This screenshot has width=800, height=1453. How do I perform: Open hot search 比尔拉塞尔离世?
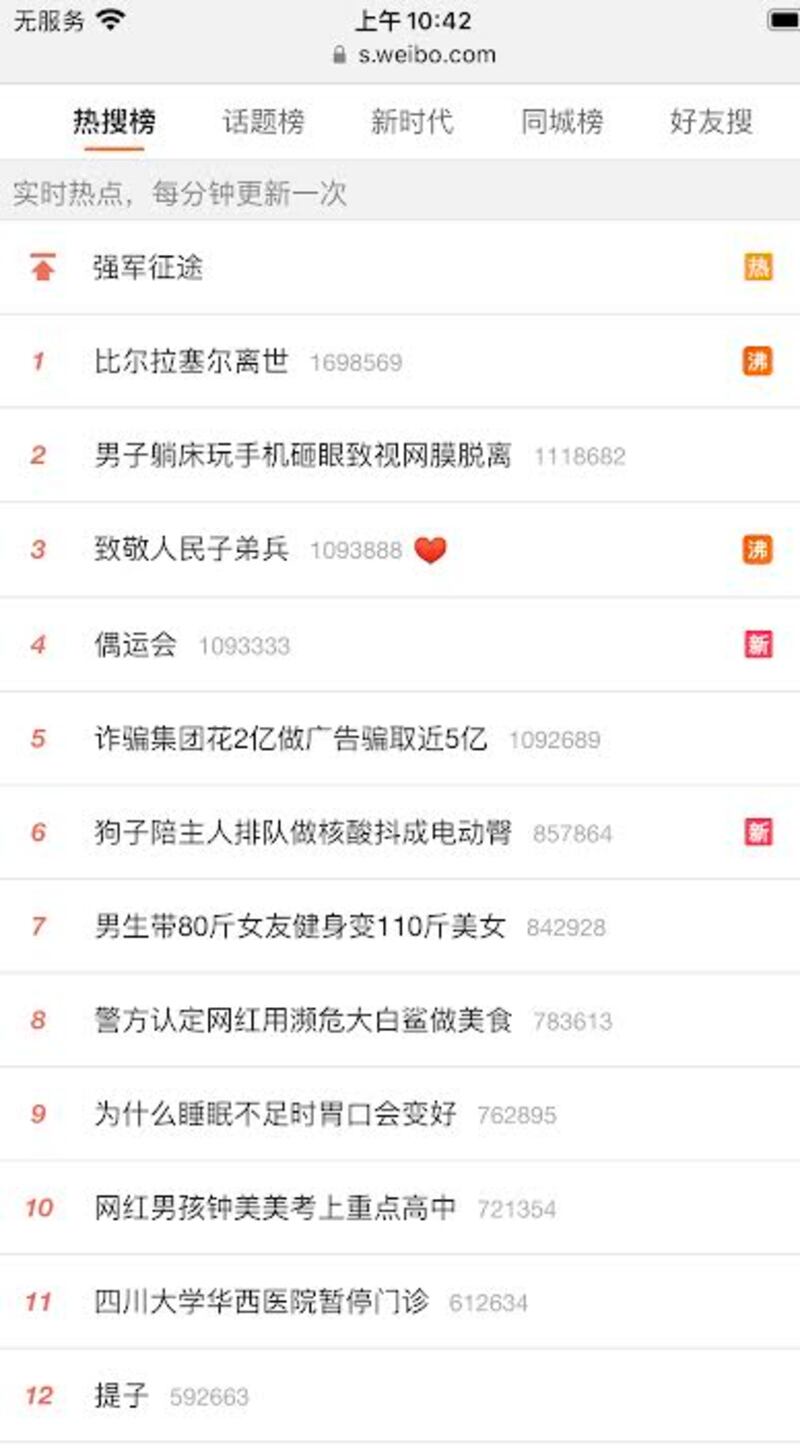191,361
